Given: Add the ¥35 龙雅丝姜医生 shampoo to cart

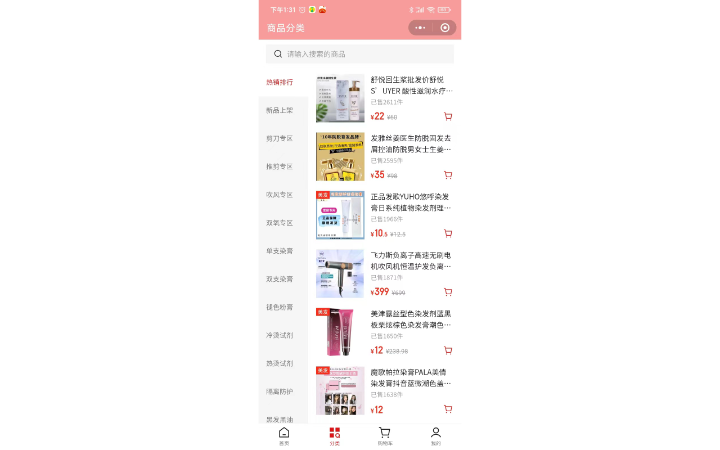Looking at the screenshot, I should pos(448,175).
